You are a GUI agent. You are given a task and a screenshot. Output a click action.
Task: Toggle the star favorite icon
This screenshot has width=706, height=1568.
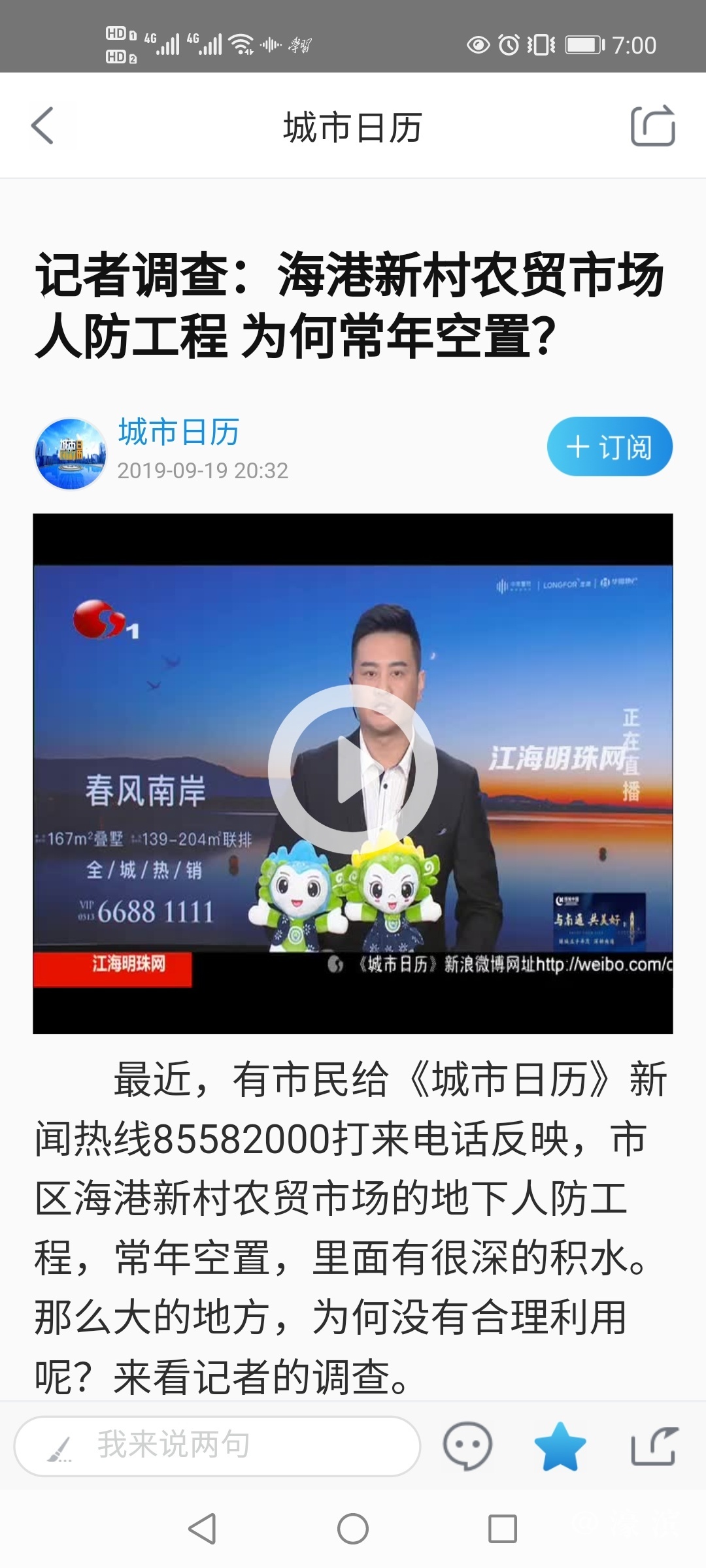[x=560, y=1445]
